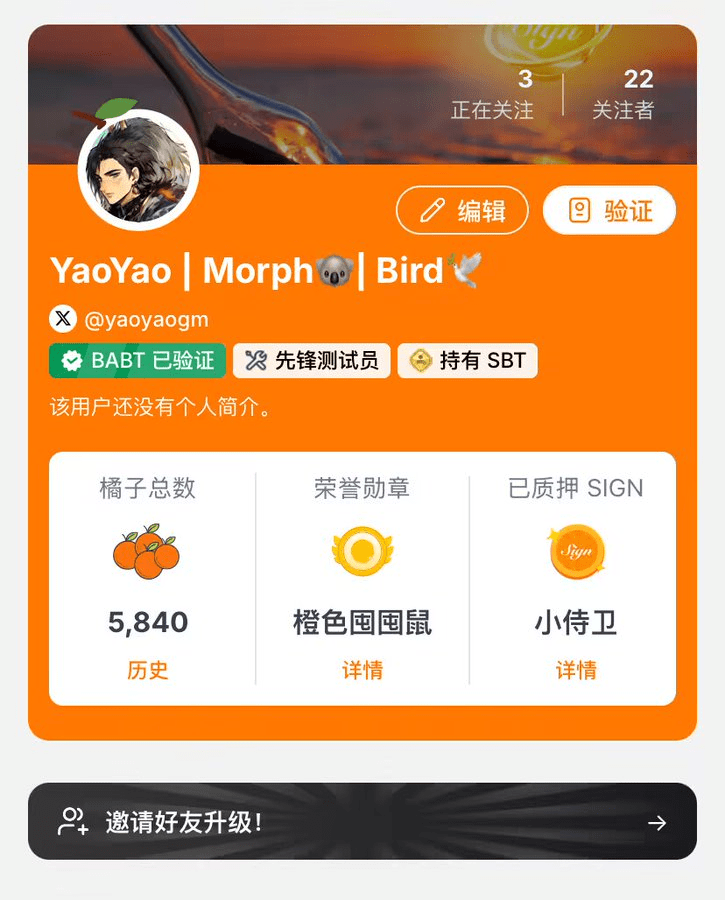Tap the 持有 SBT badge chip
This screenshot has height=900, width=725.
click(x=467, y=361)
